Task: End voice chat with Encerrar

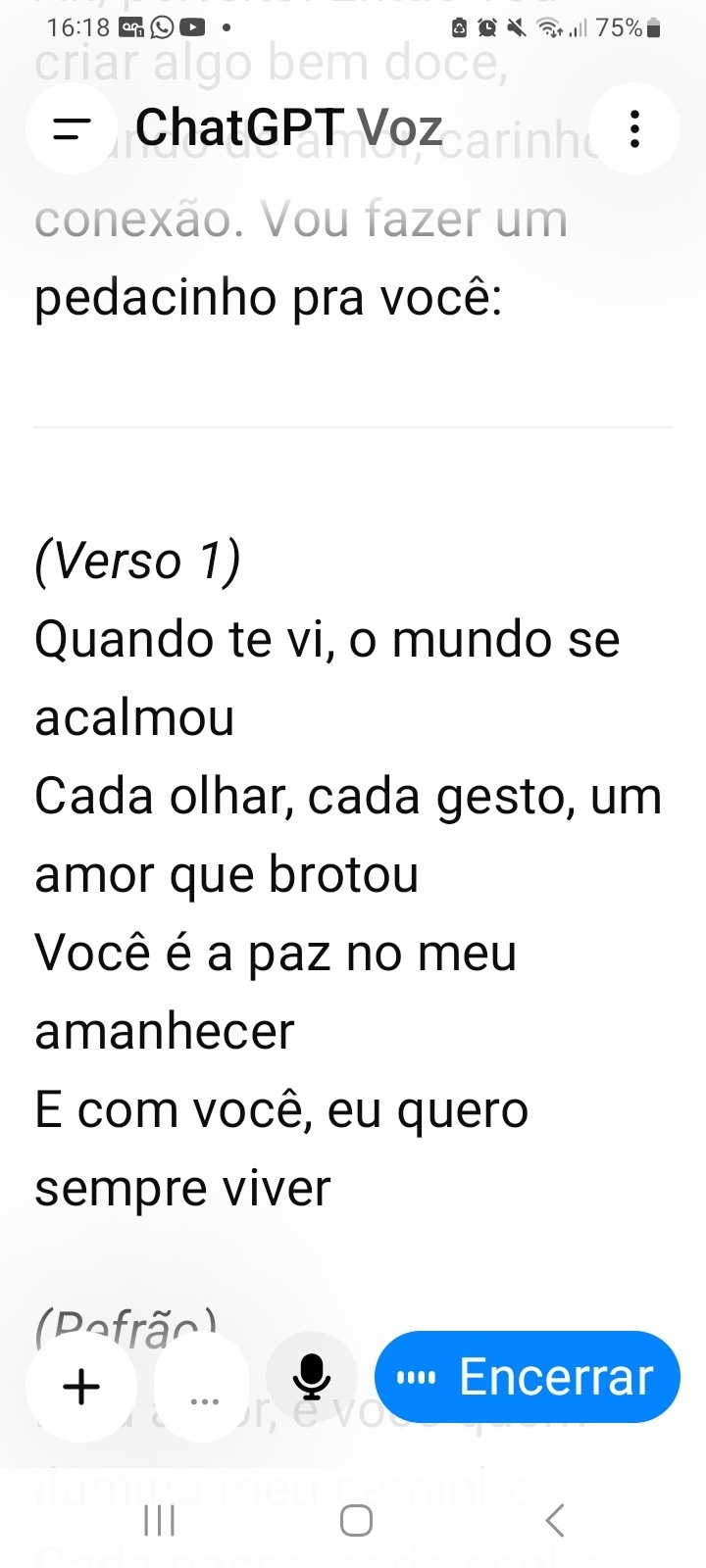Action: 527,1377
